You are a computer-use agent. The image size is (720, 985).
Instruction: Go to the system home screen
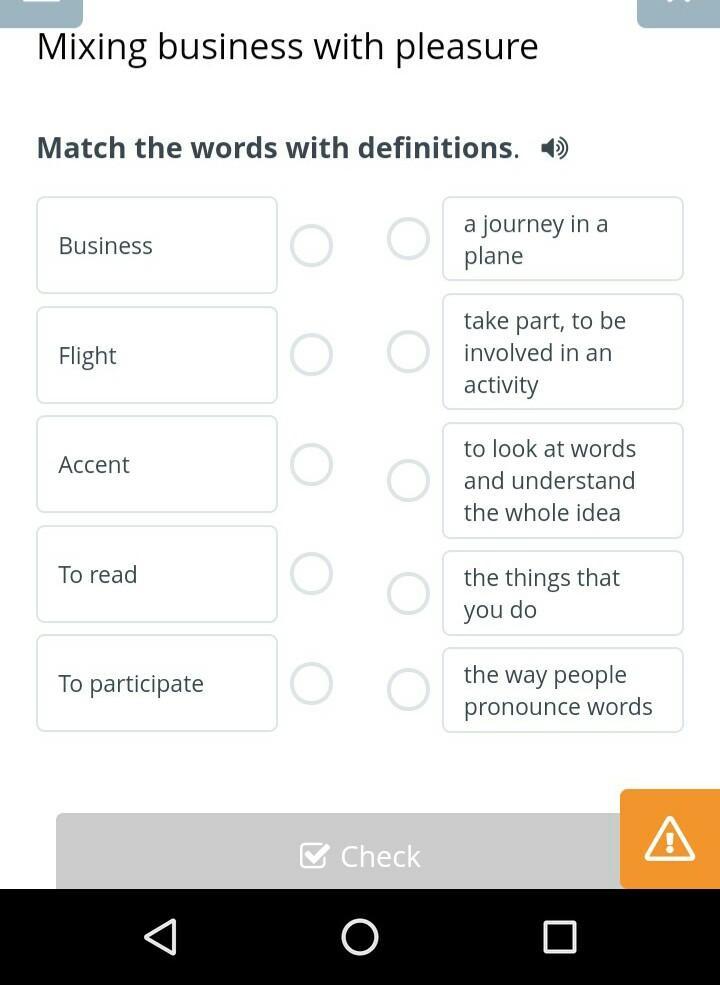[x=360, y=937]
